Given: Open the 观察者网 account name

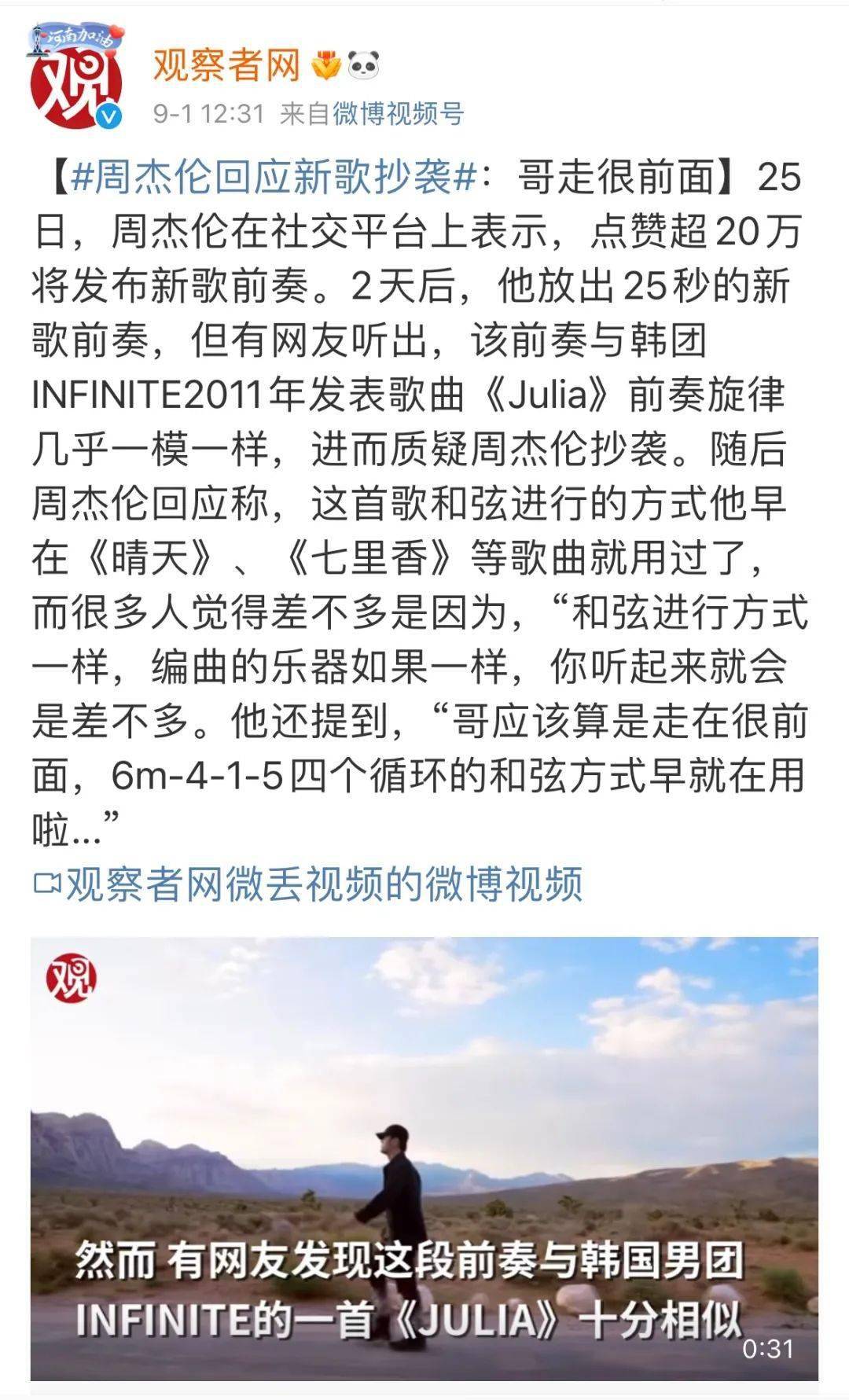Looking at the screenshot, I should click(x=226, y=64).
